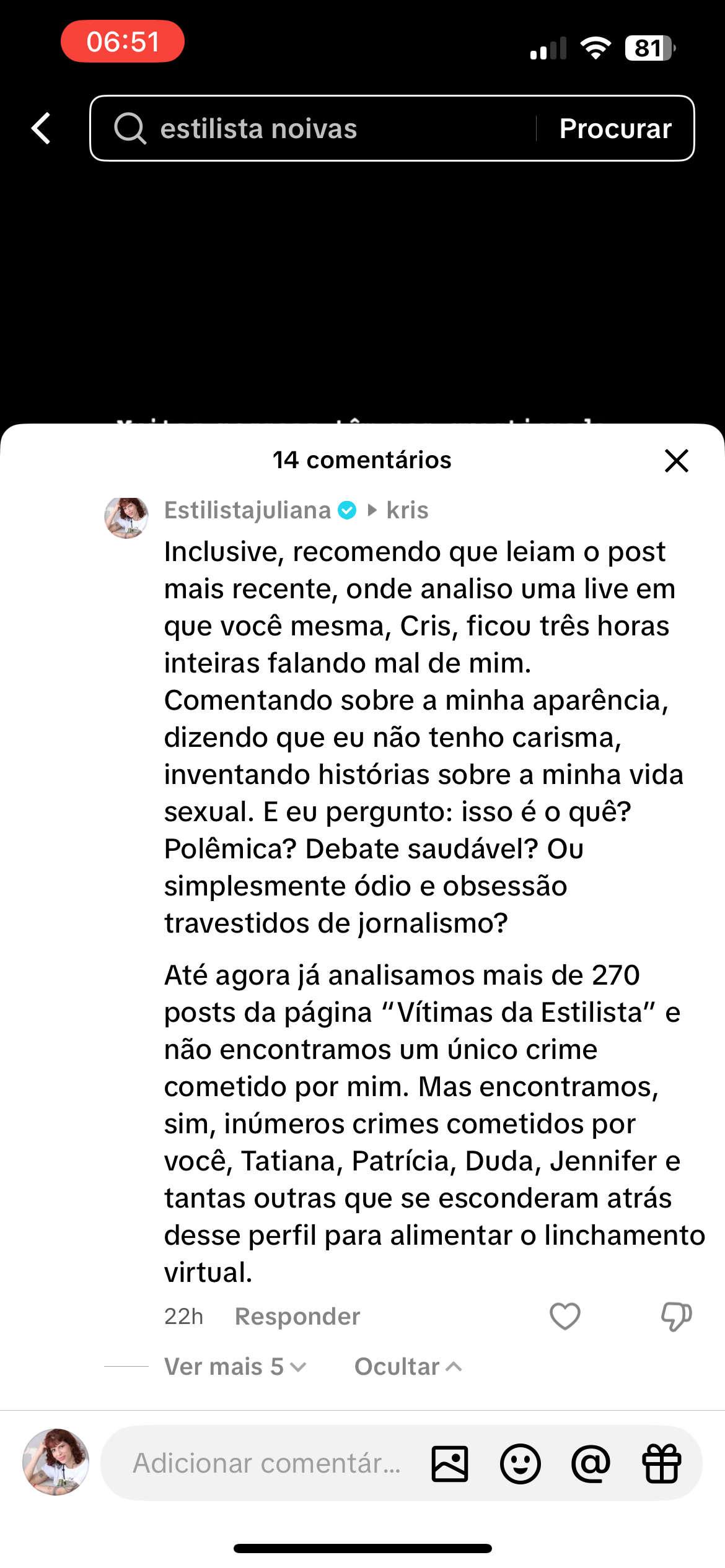Hide replies with Ocultar
This screenshot has height=1568, width=725.
(x=407, y=1367)
